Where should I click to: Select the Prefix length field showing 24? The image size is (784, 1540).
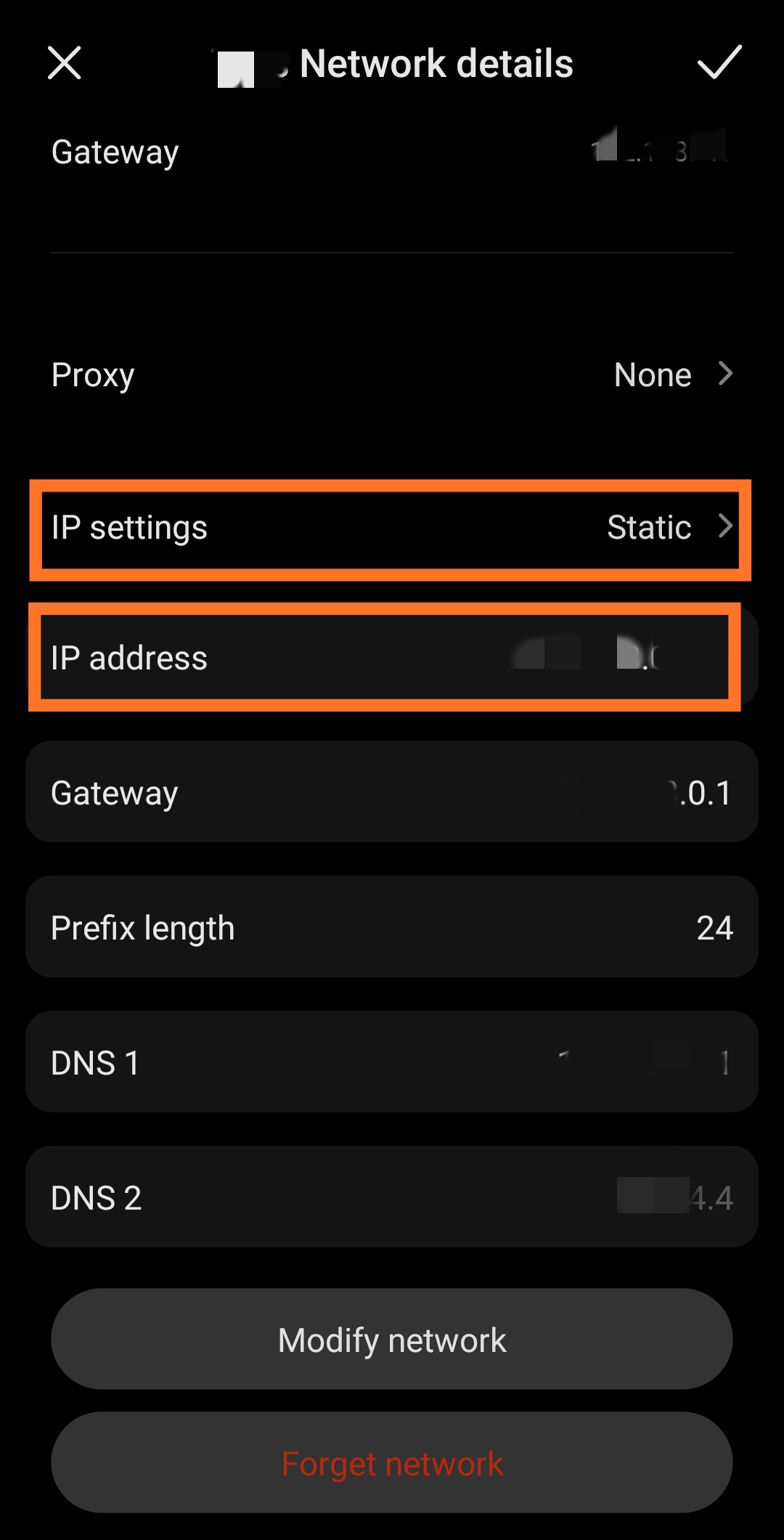(392, 927)
